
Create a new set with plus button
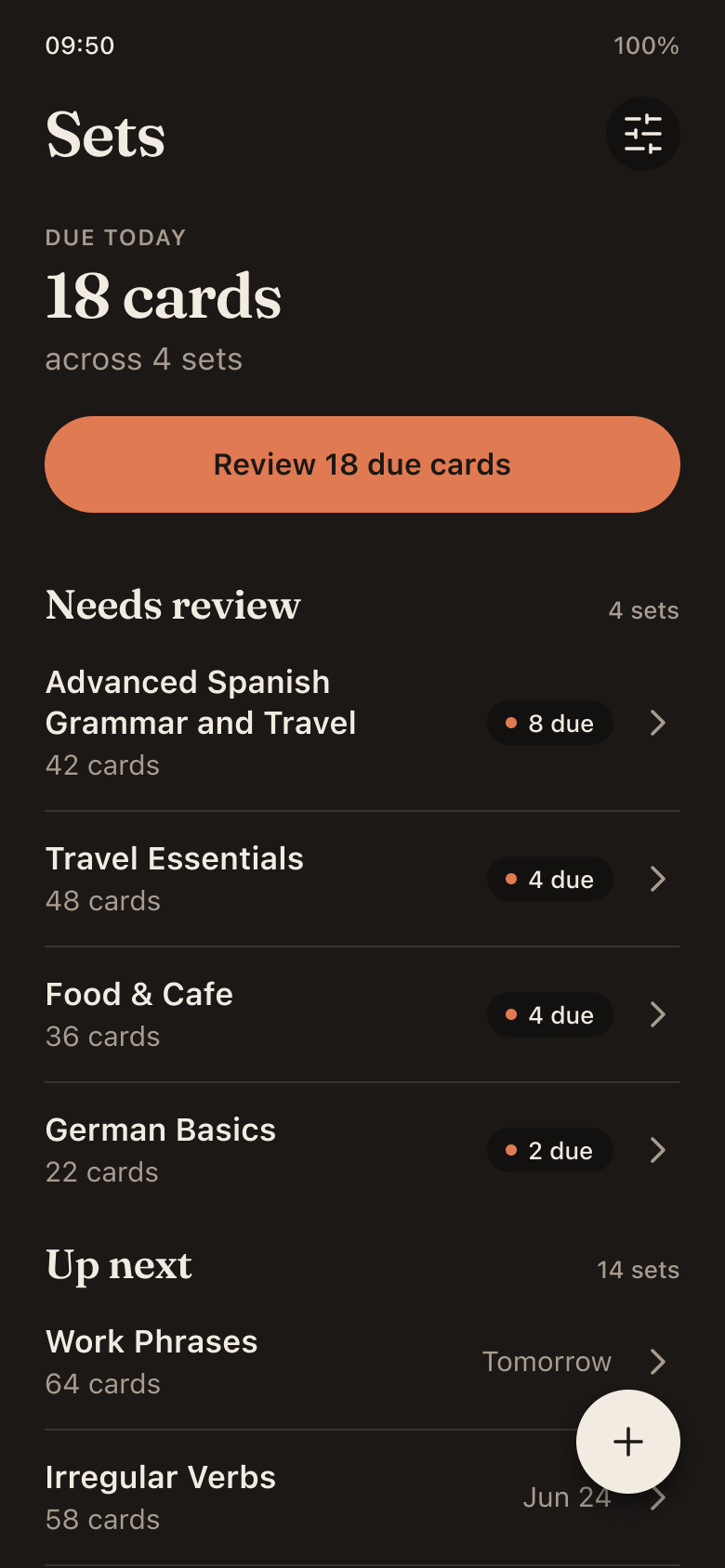(x=628, y=1442)
